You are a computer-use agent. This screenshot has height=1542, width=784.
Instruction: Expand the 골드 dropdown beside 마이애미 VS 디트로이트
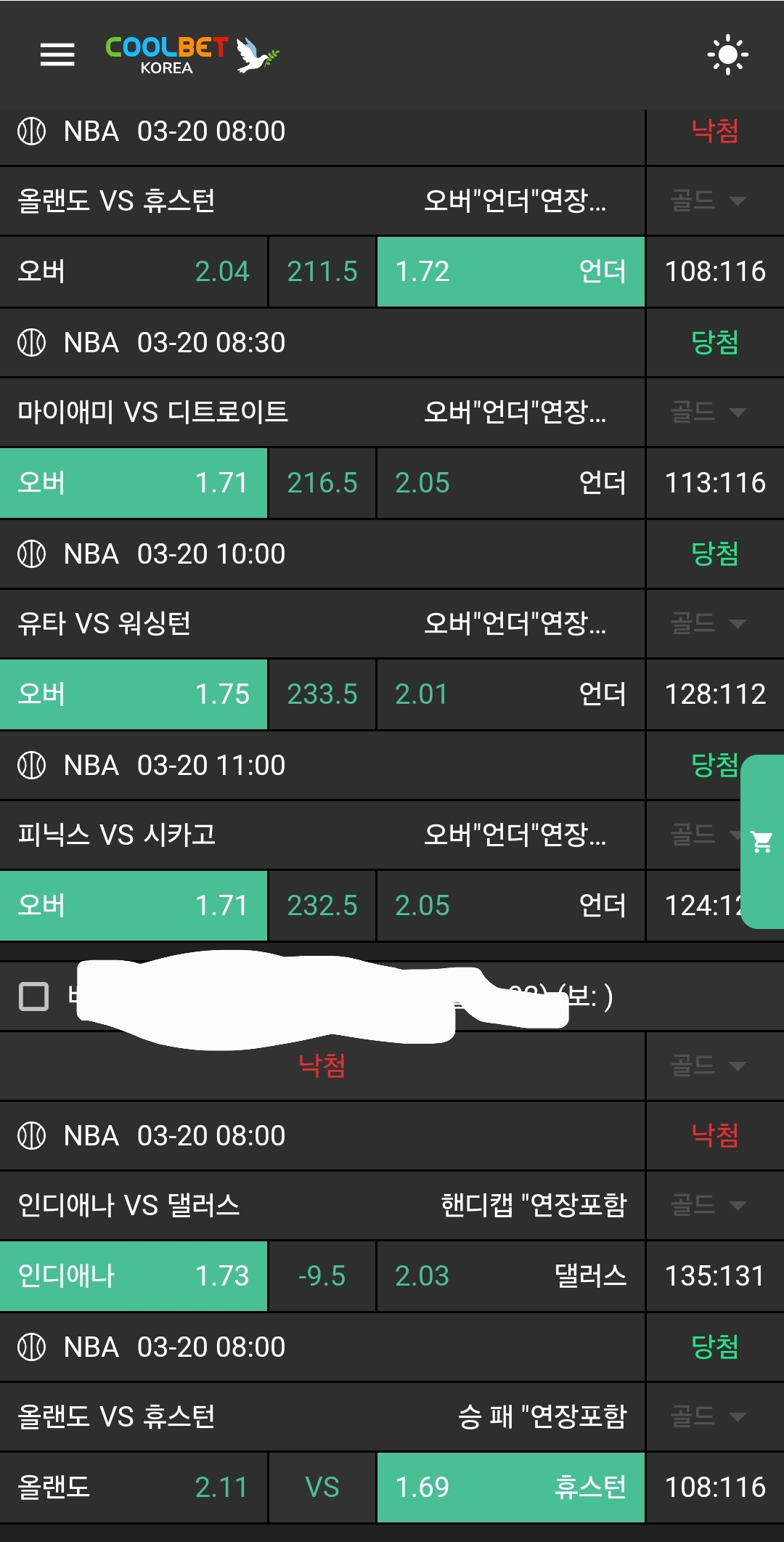(x=708, y=413)
